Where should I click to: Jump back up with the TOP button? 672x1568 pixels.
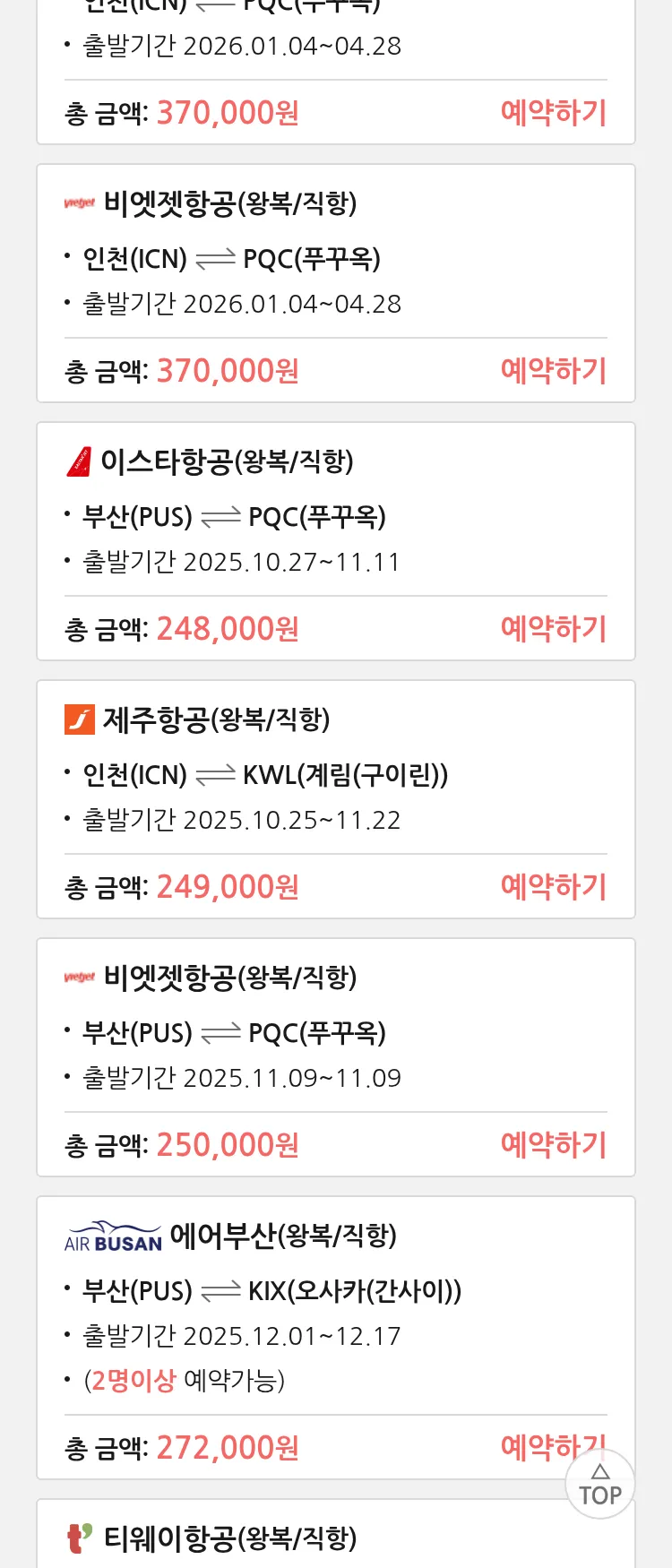click(600, 1486)
